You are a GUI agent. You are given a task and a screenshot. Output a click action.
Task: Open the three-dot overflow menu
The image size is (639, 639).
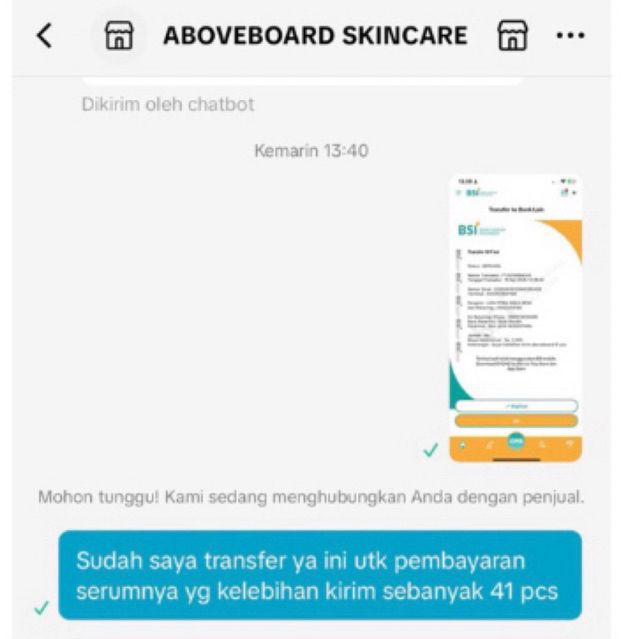point(570,36)
